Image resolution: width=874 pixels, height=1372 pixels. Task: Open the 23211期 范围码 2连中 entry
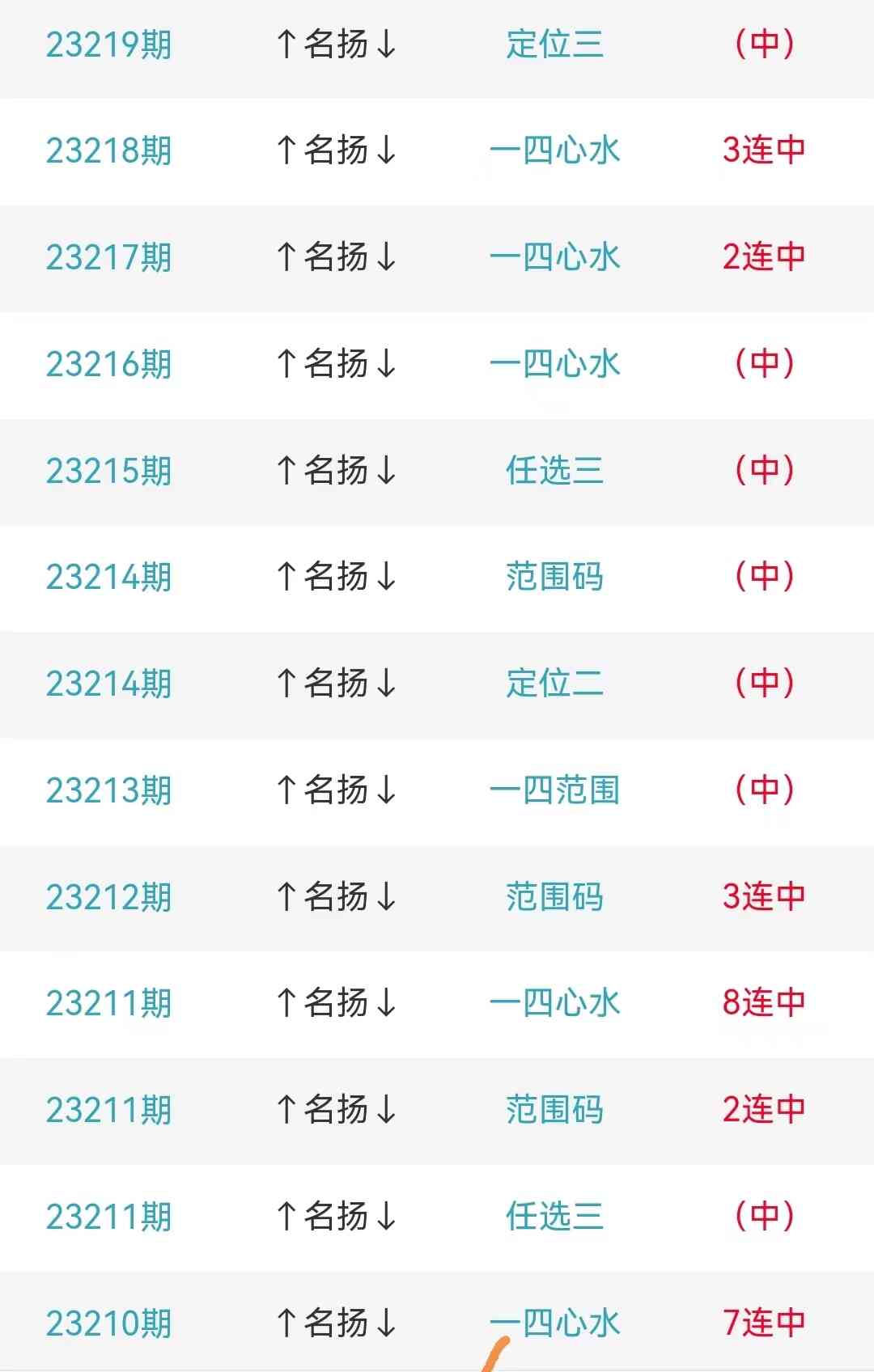(x=554, y=1110)
